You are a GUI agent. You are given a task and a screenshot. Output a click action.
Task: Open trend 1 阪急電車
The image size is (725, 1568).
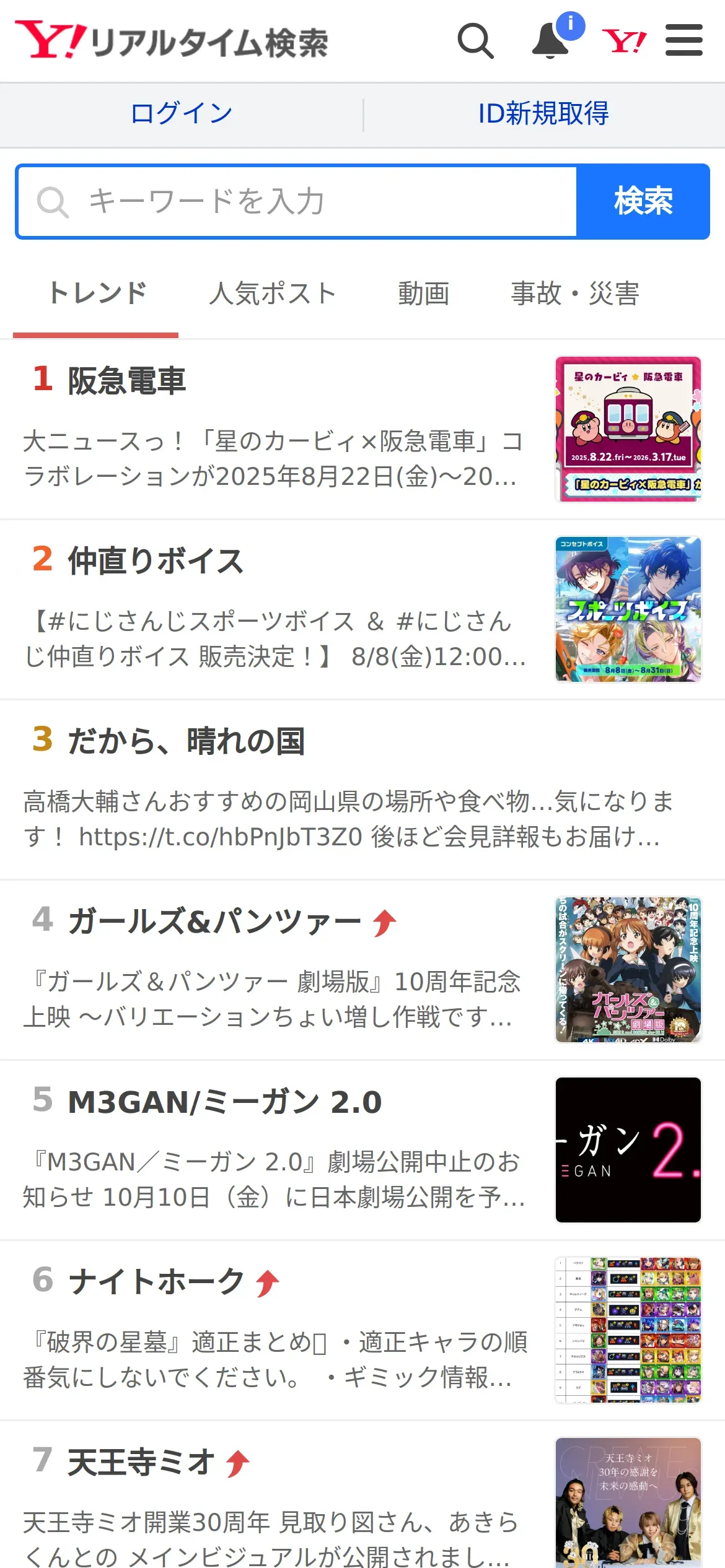tap(362, 429)
